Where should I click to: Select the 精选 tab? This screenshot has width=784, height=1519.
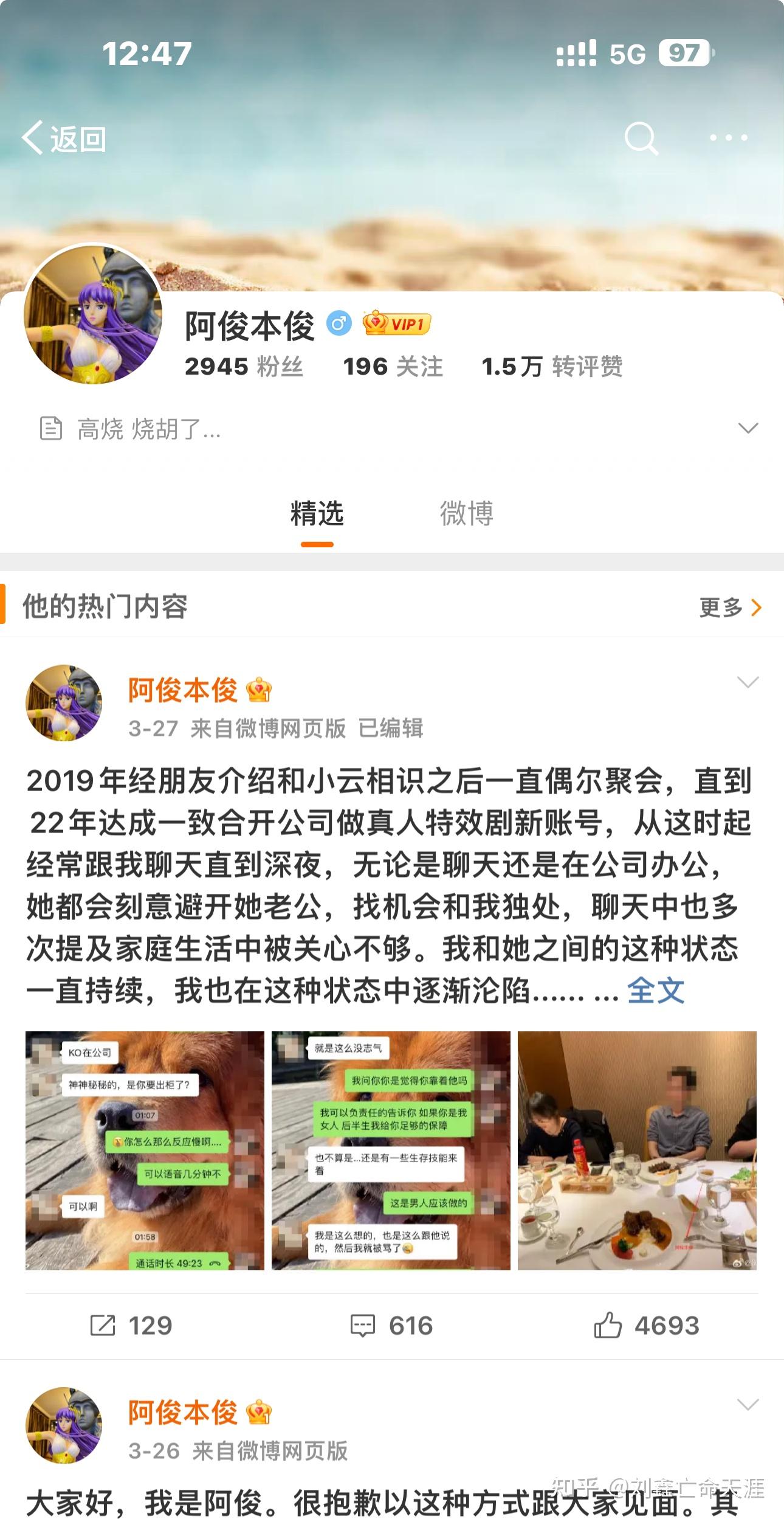[317, 514]
